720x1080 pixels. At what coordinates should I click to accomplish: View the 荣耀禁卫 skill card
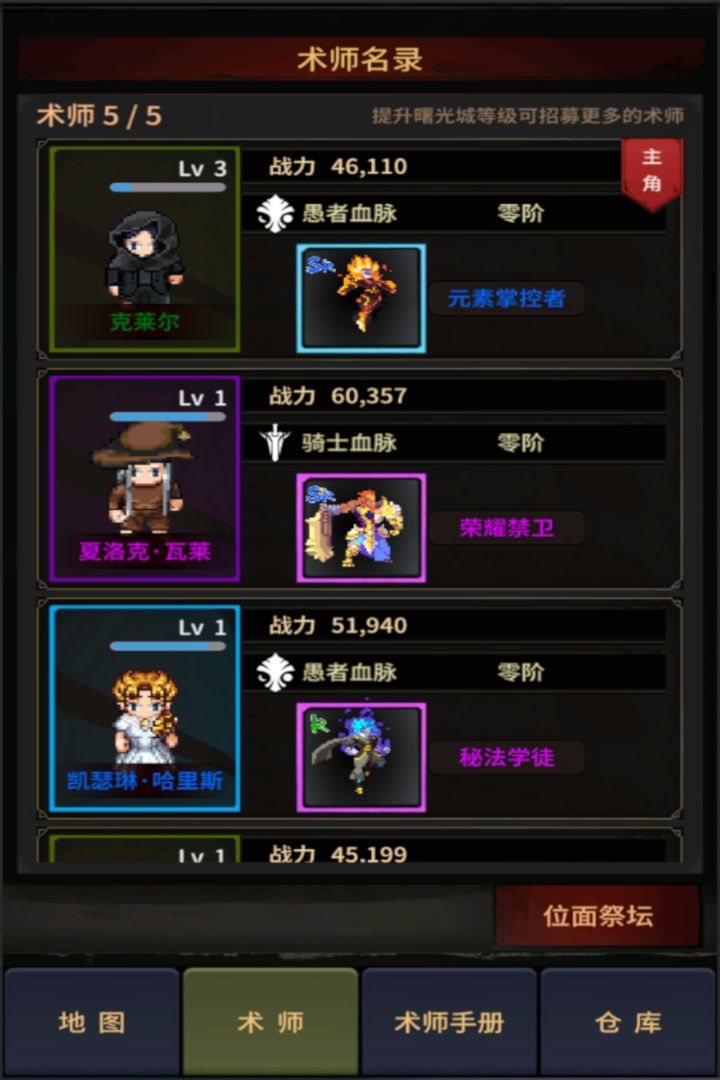[361, 528]
